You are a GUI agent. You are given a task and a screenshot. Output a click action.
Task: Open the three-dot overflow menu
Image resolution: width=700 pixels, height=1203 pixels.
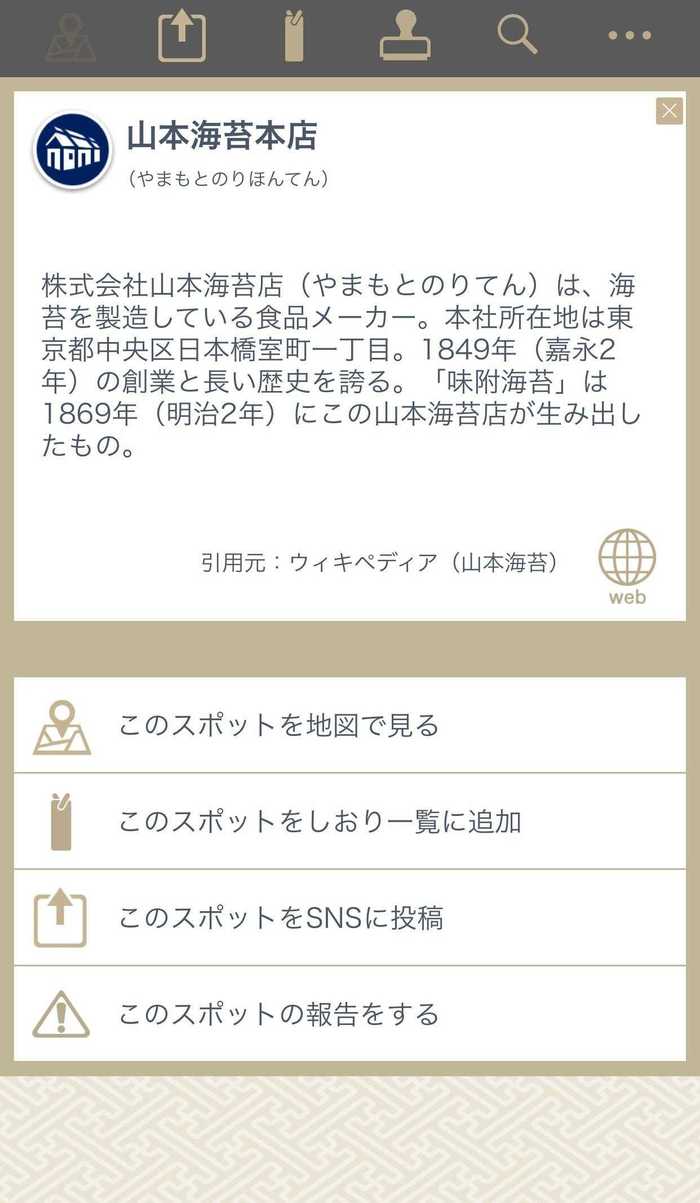coord(629,36)
